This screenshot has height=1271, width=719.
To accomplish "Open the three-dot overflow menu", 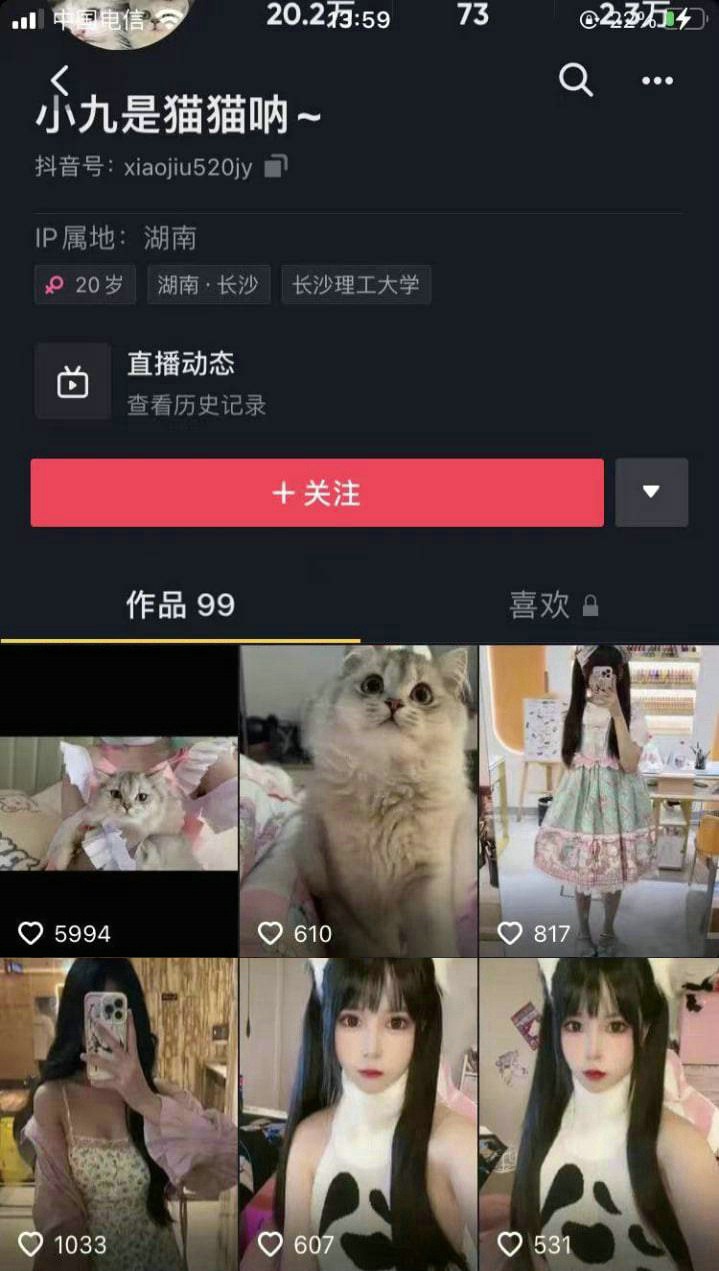I will [657, 81].
